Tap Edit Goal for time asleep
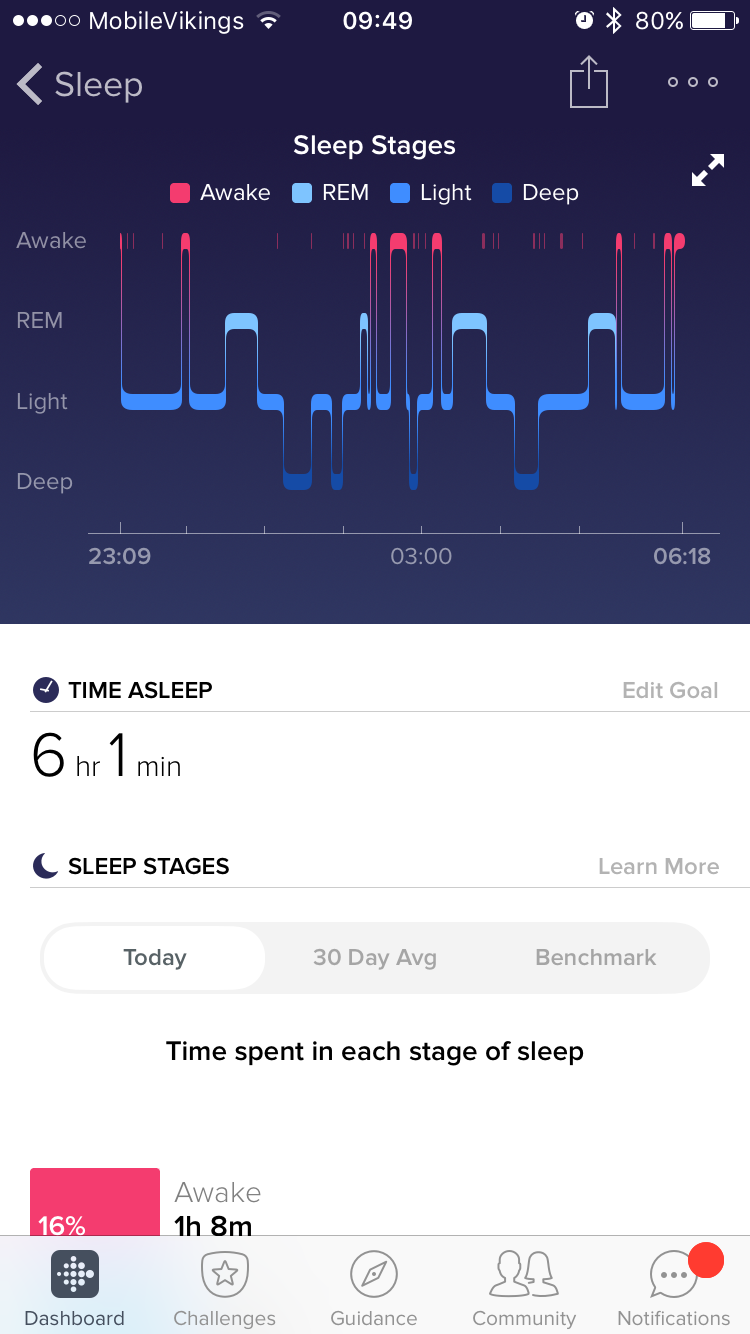Image resolution: width=750 pixels, height=1334 pixels. 670,690
